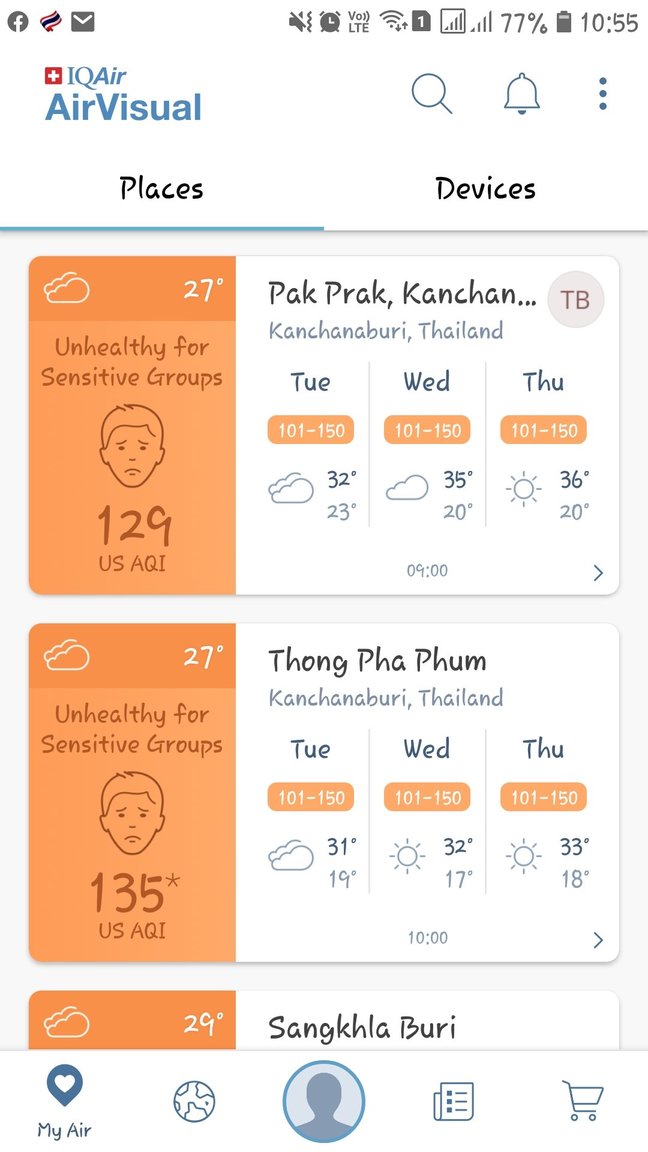Go to the My Air tab
Viewport: 648px width, 1152px height.
click(x=65, y=1102)
